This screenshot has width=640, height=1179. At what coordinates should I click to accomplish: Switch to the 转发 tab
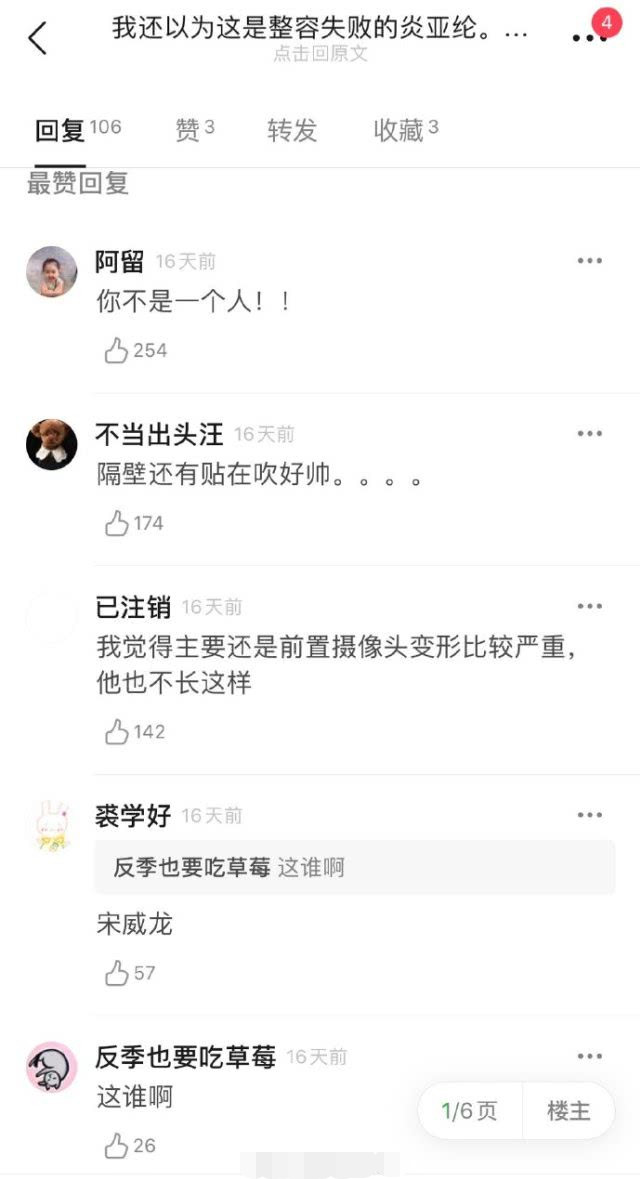click(292, 130)
